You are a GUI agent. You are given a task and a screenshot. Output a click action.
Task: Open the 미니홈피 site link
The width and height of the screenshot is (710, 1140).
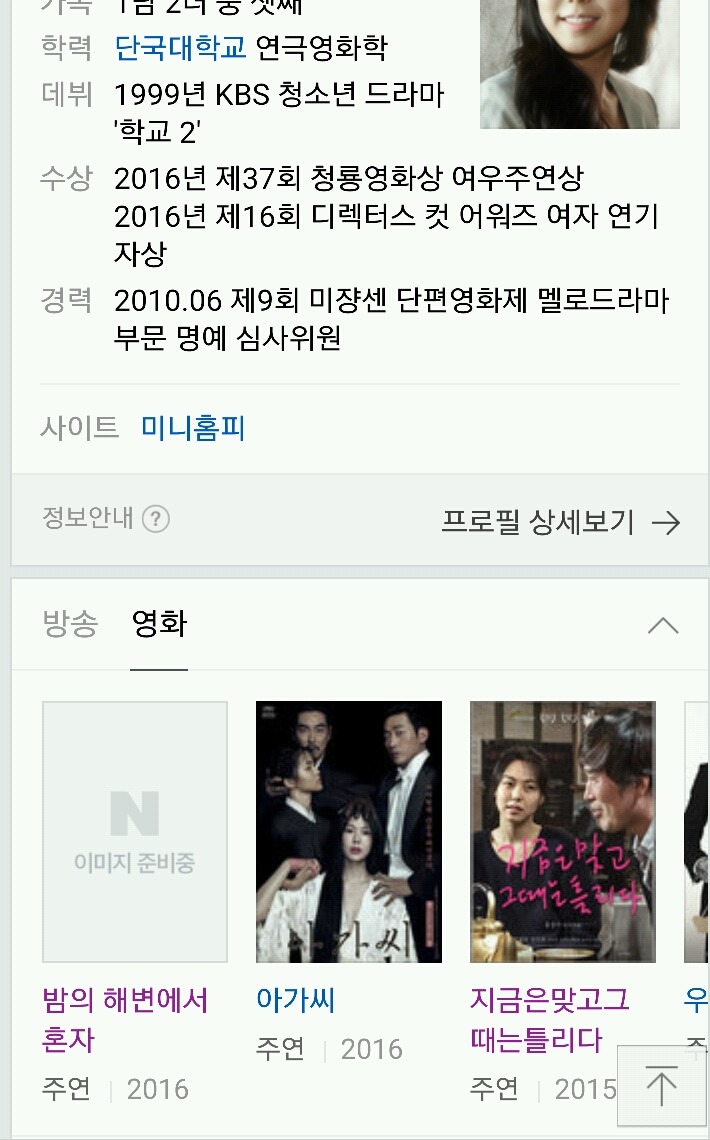[x=193, y=428]
